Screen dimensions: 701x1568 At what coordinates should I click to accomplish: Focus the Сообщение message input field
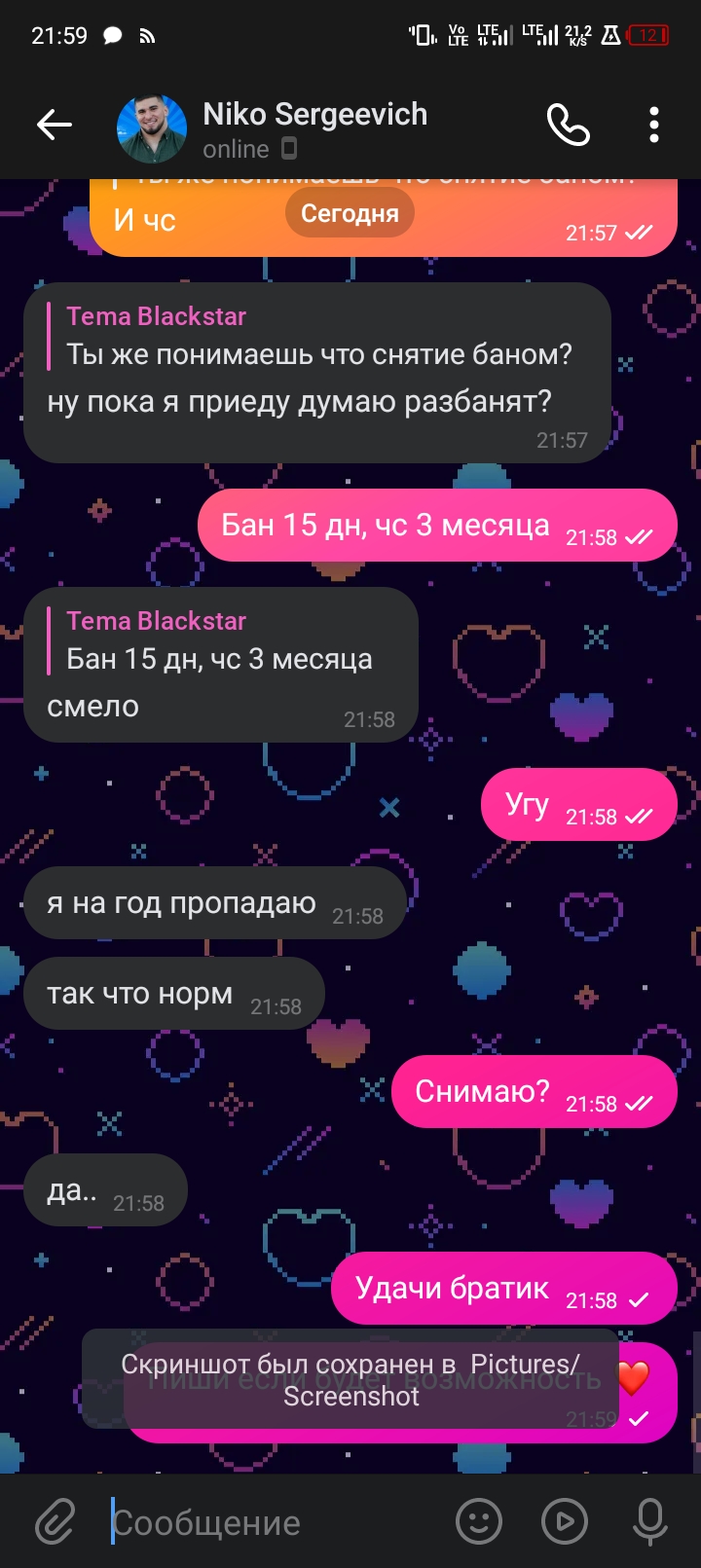tap(273, 1522)
